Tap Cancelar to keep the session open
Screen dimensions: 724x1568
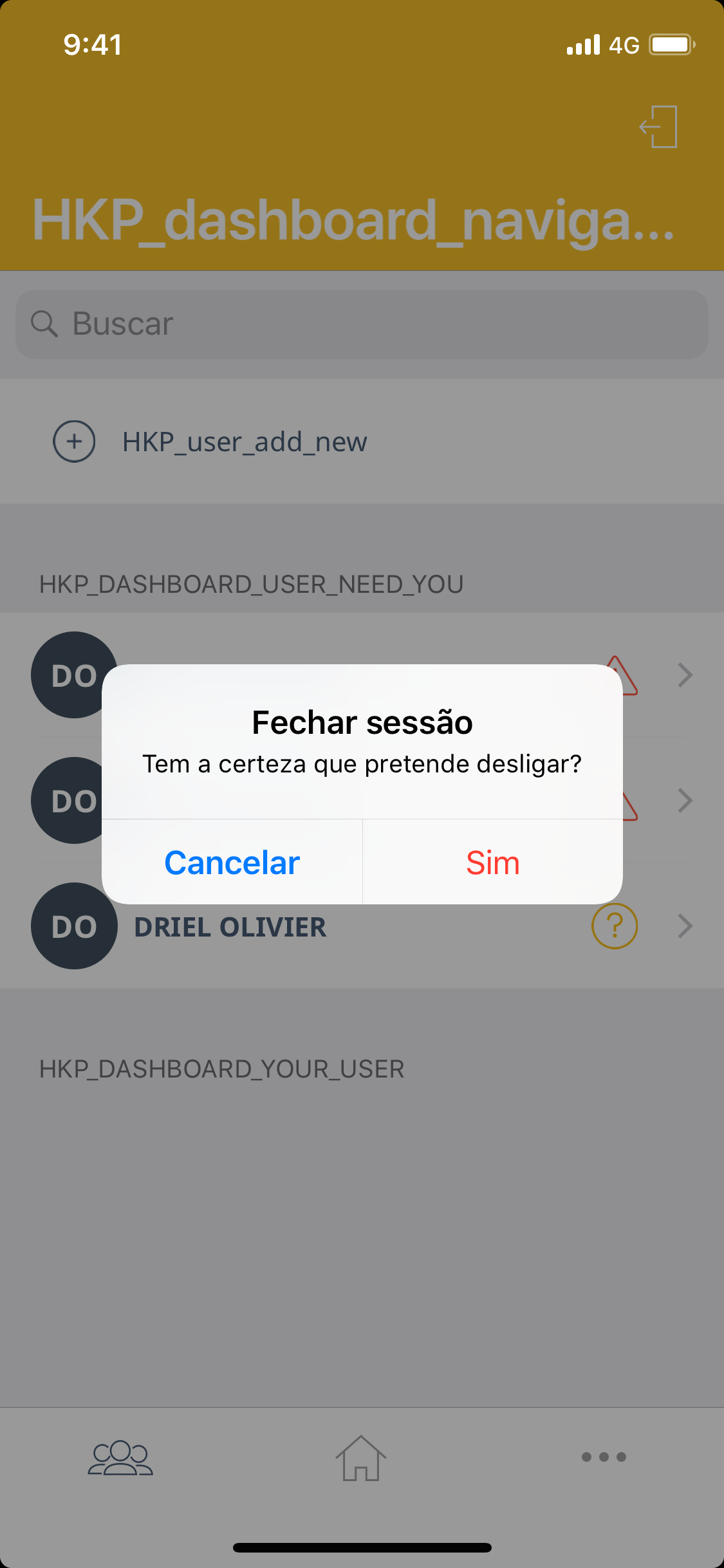[232, 863]
